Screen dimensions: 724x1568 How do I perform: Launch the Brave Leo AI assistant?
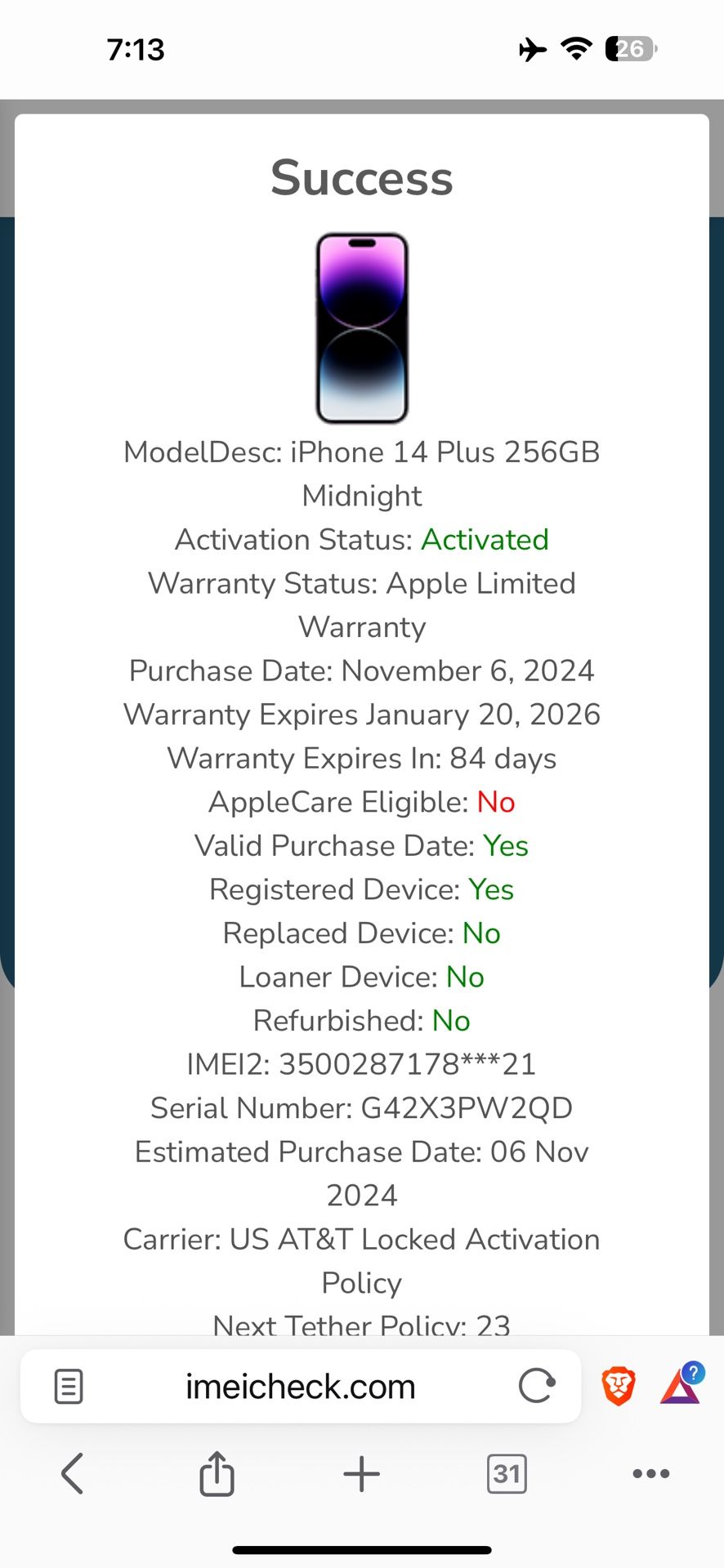(681, 1385)
